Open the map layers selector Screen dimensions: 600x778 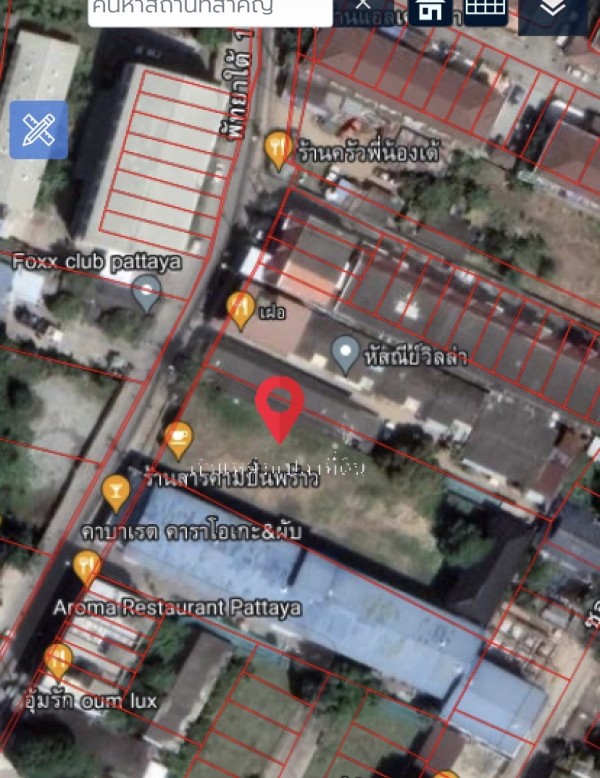pyautogui.click(x=551, y=12)
